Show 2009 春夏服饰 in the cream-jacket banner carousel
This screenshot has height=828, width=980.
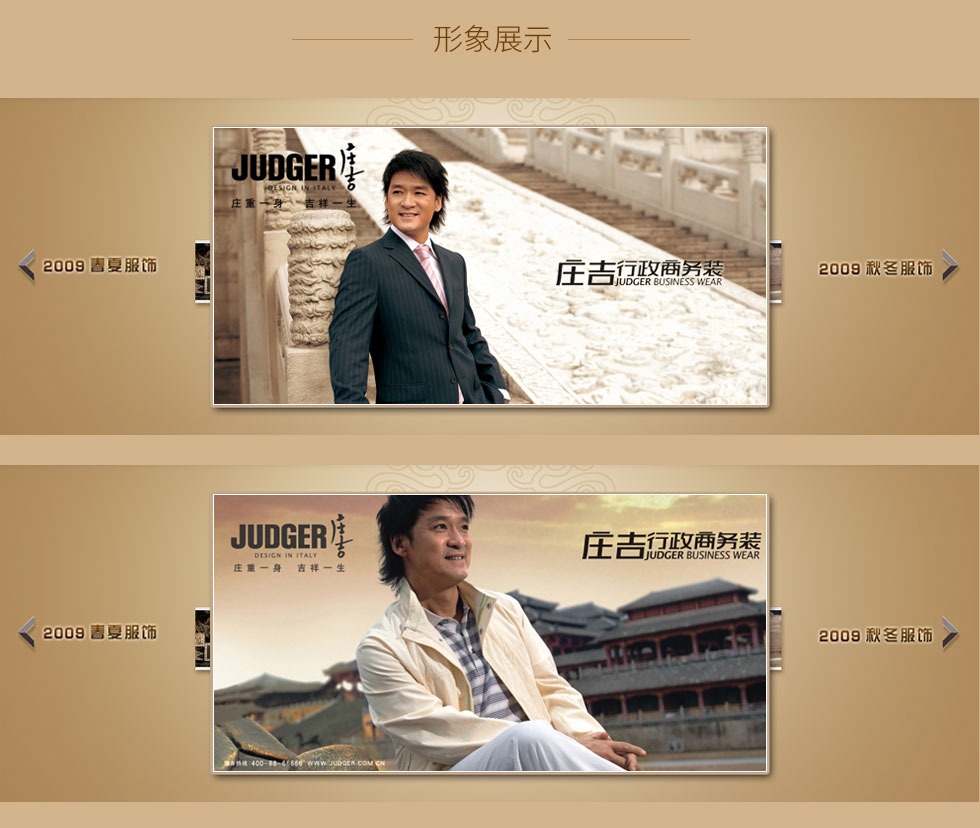tap(88, 633)
